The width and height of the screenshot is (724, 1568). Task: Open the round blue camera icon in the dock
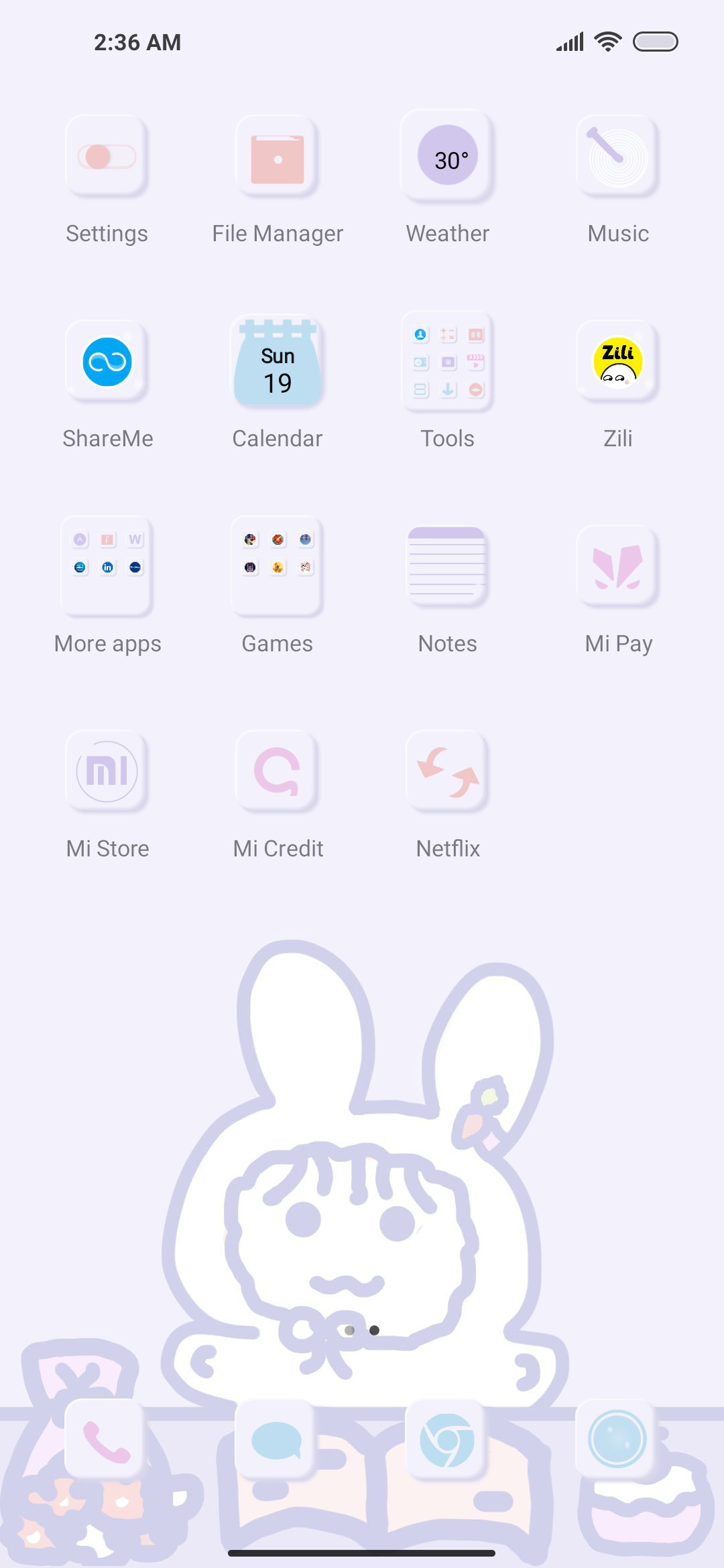click(x=618, y=1439)
